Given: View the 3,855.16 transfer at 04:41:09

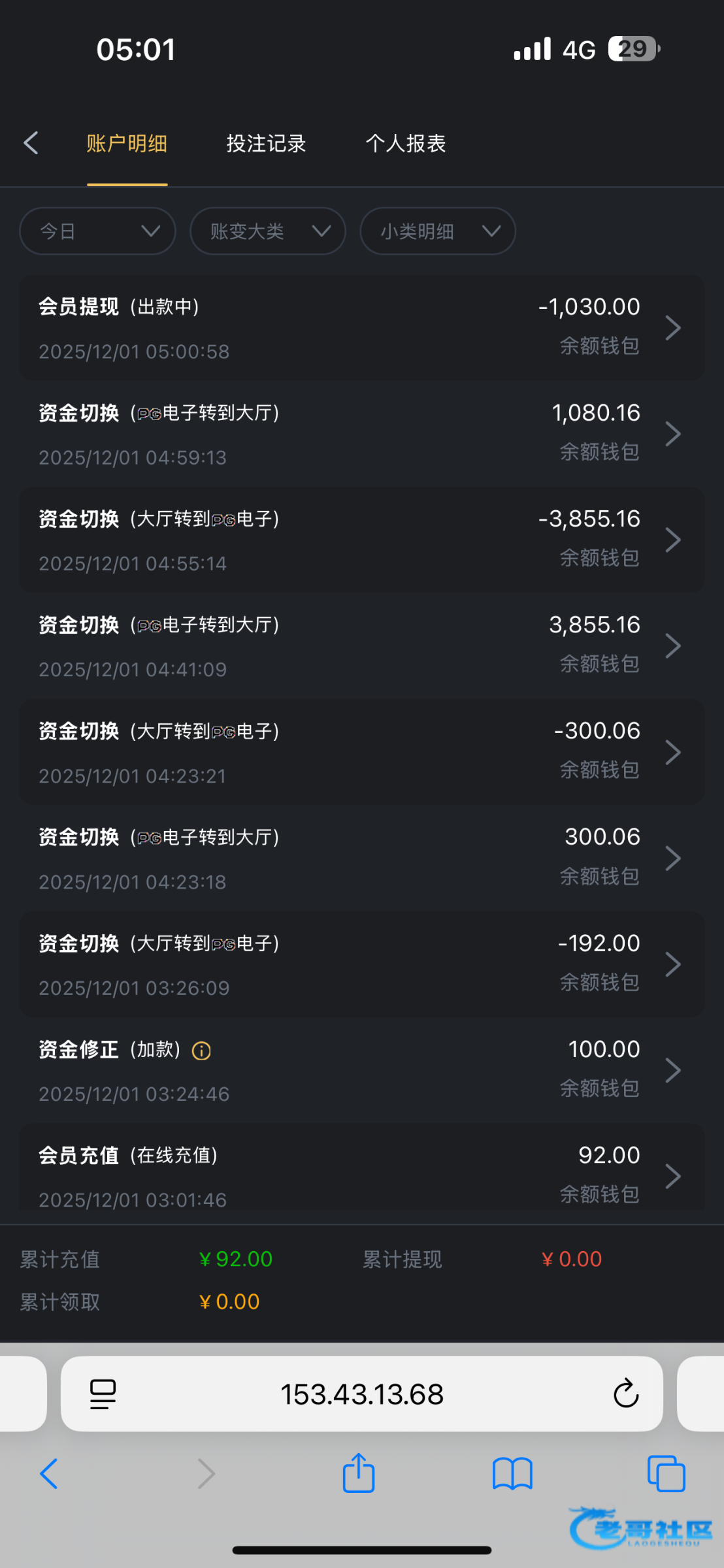Looking at the screenshot, I should click(361, 646).
